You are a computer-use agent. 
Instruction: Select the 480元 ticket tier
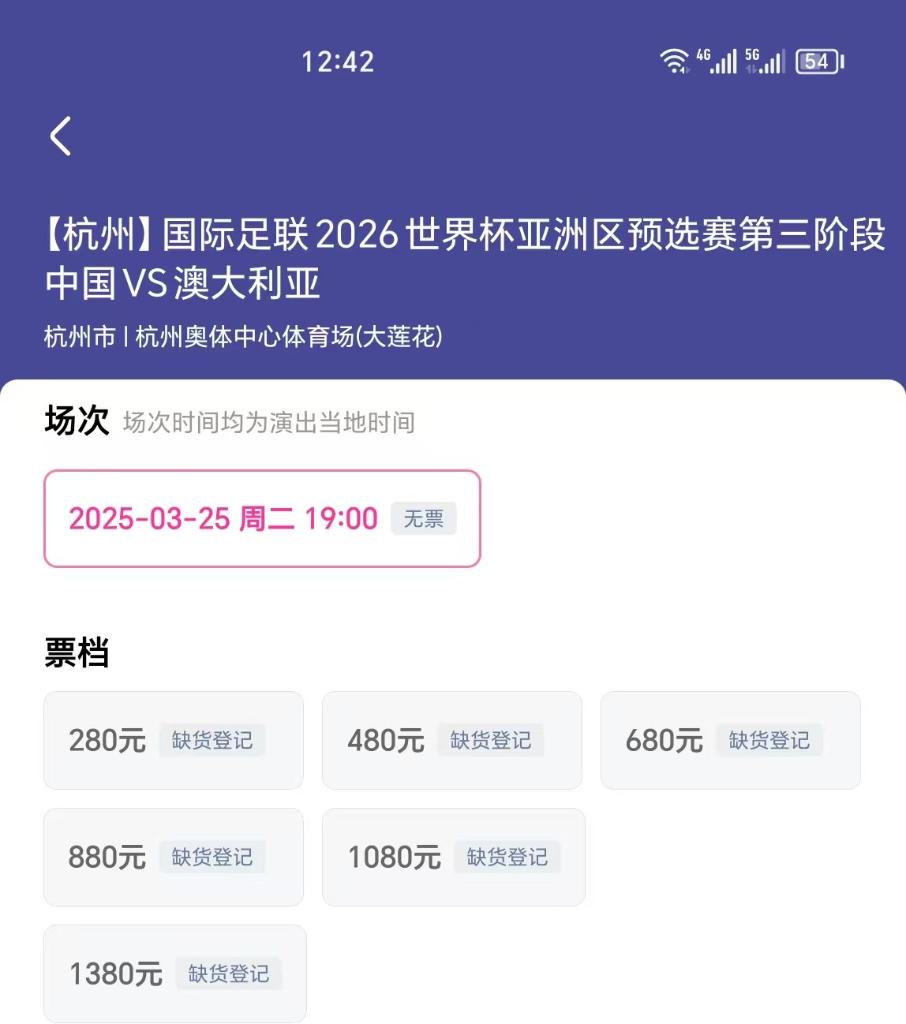[x=451, y=740]
